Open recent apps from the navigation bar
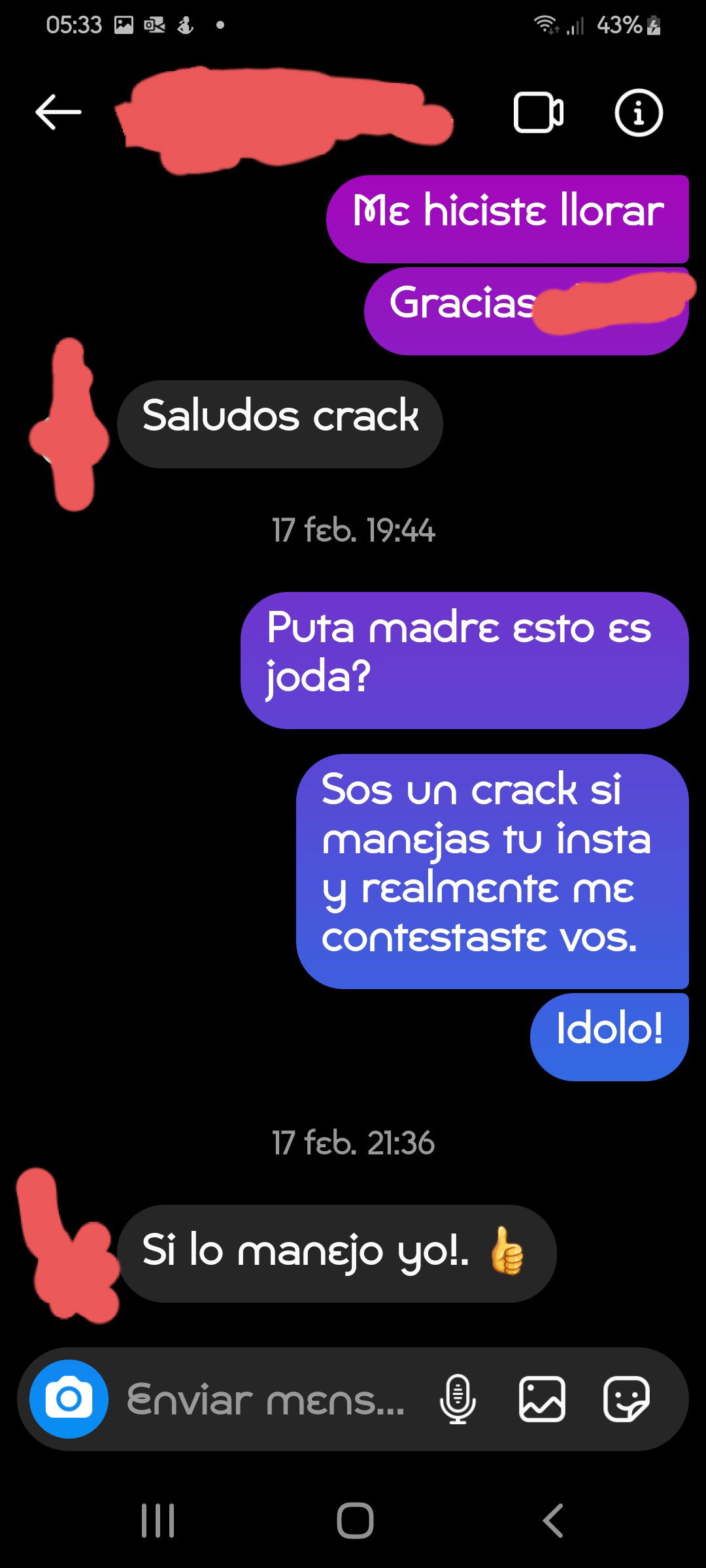Screen dimensions: 706x1568 click(158, 1520)
